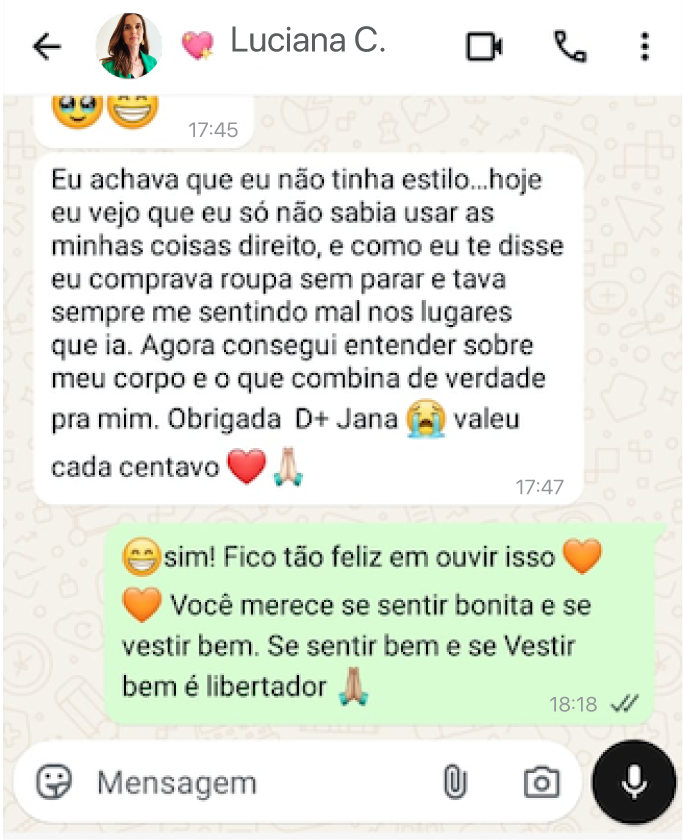Open the overflow menu

(x=645, y=46)
